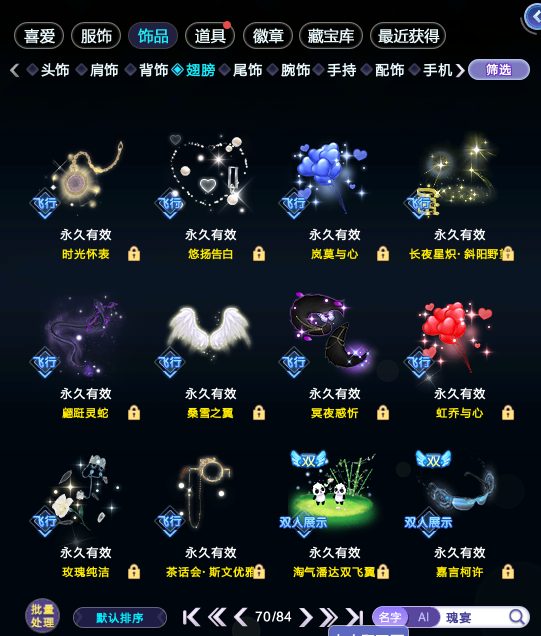The width and height of the screenshot is (541, 636).
Task: Show 最近获得 items
Action: [x=408, y=36]
